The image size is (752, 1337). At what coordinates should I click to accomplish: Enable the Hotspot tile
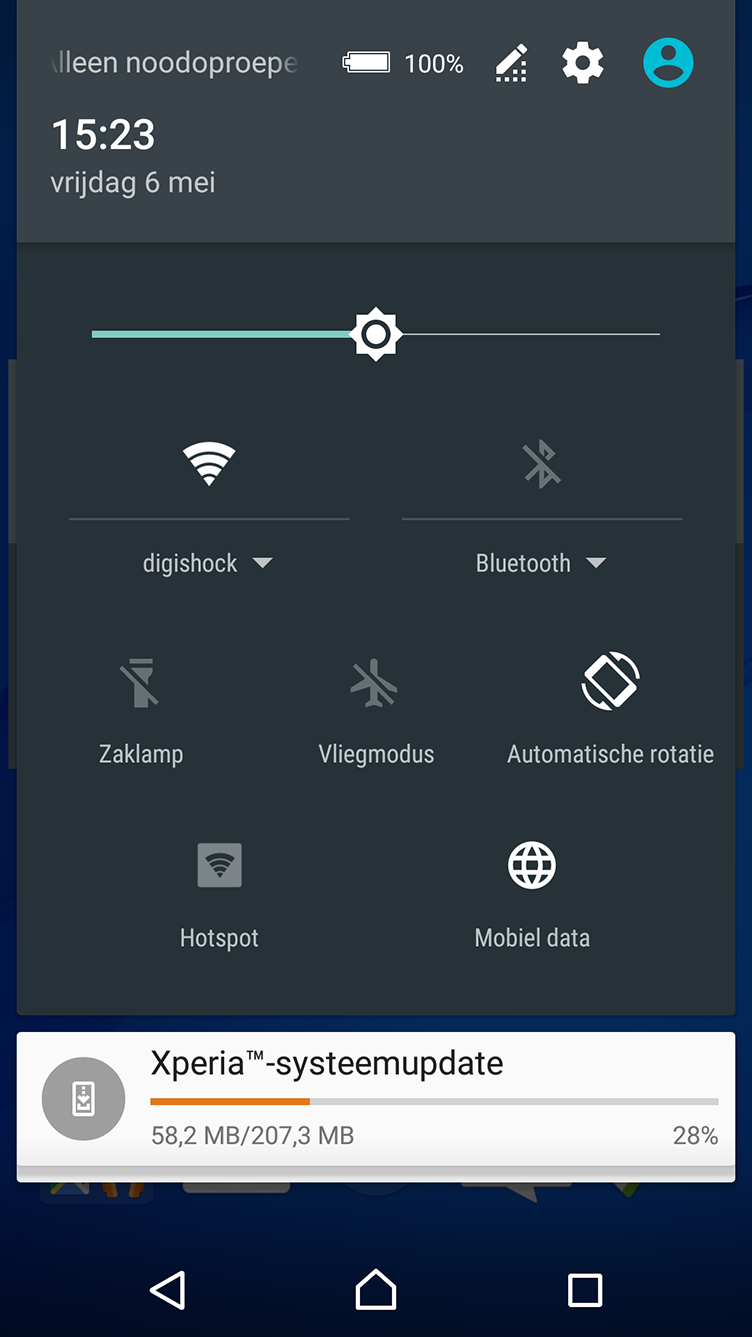click(x=219, y=895)
